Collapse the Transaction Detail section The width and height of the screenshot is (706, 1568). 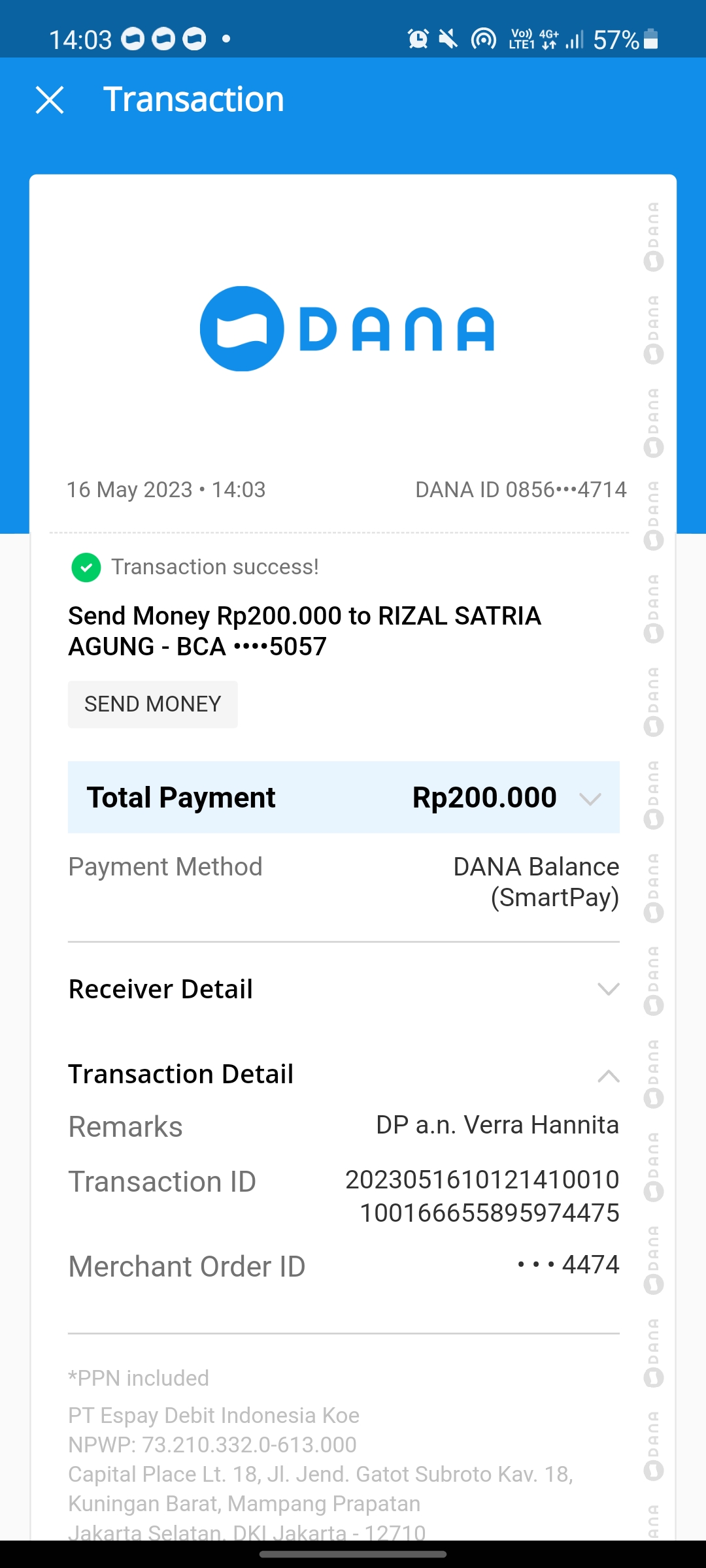tap(608, 1075)
